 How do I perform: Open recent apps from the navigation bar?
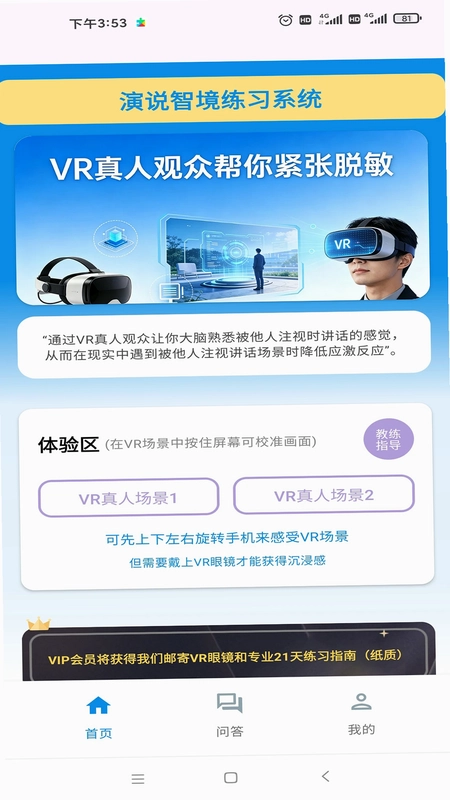[138, 779]
